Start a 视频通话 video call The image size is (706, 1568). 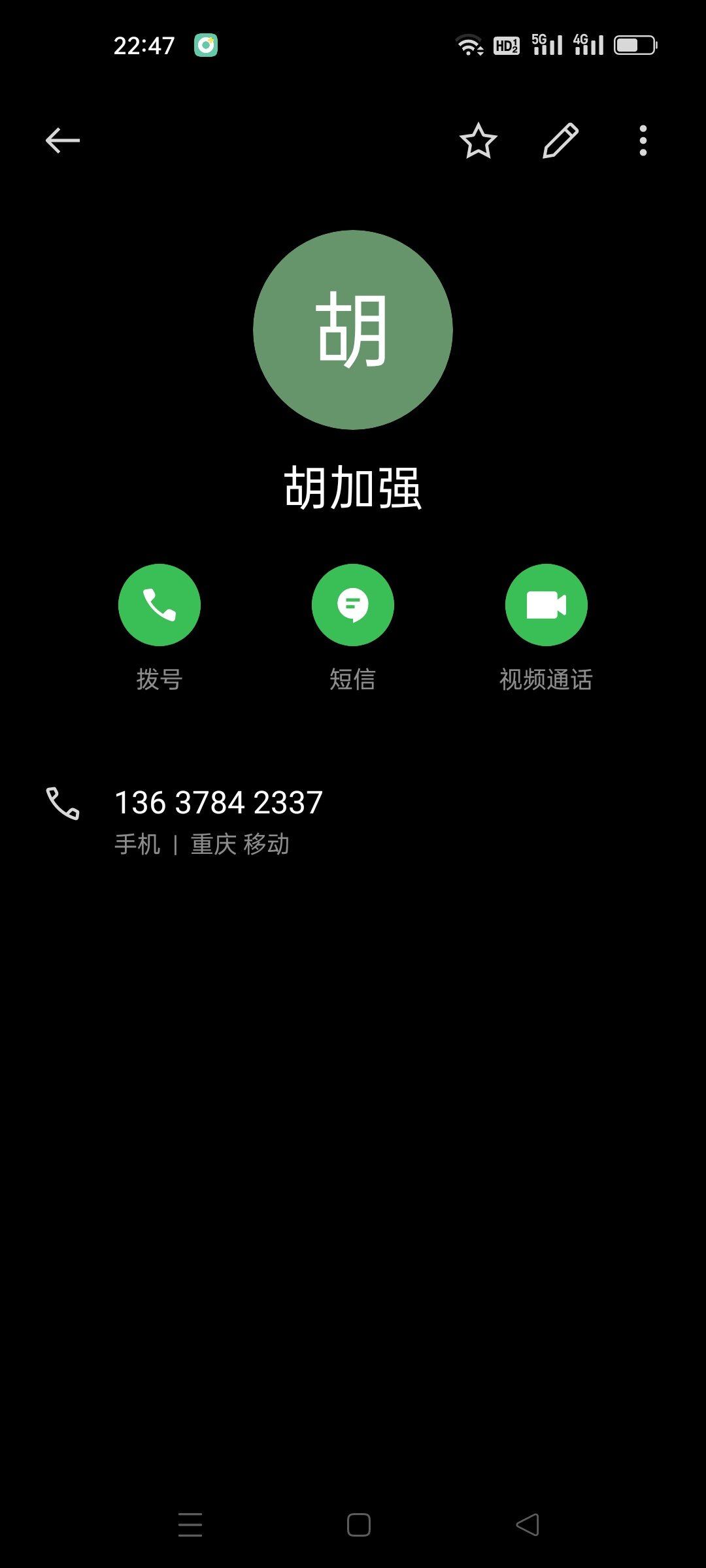546,605
